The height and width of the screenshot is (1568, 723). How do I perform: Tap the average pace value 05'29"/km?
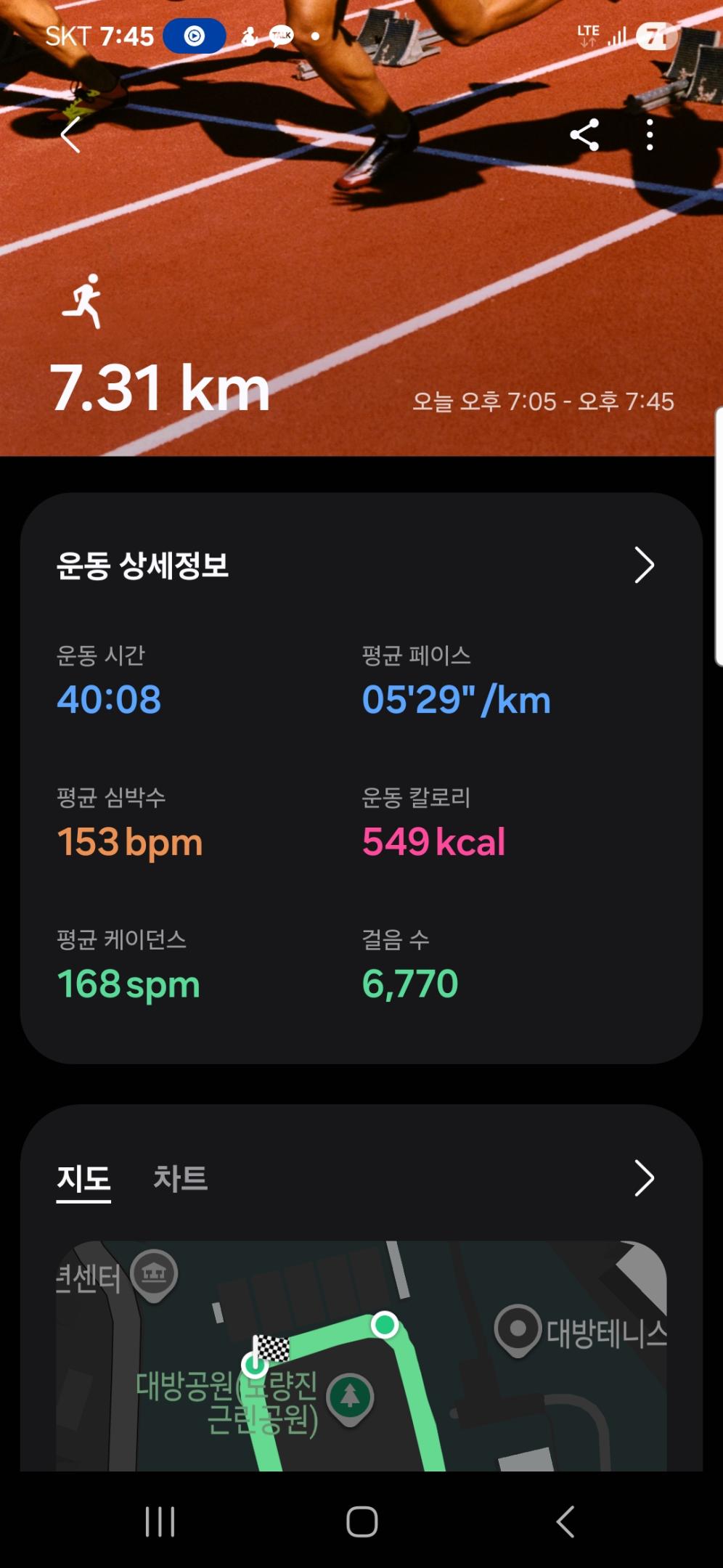coord(457,699)
